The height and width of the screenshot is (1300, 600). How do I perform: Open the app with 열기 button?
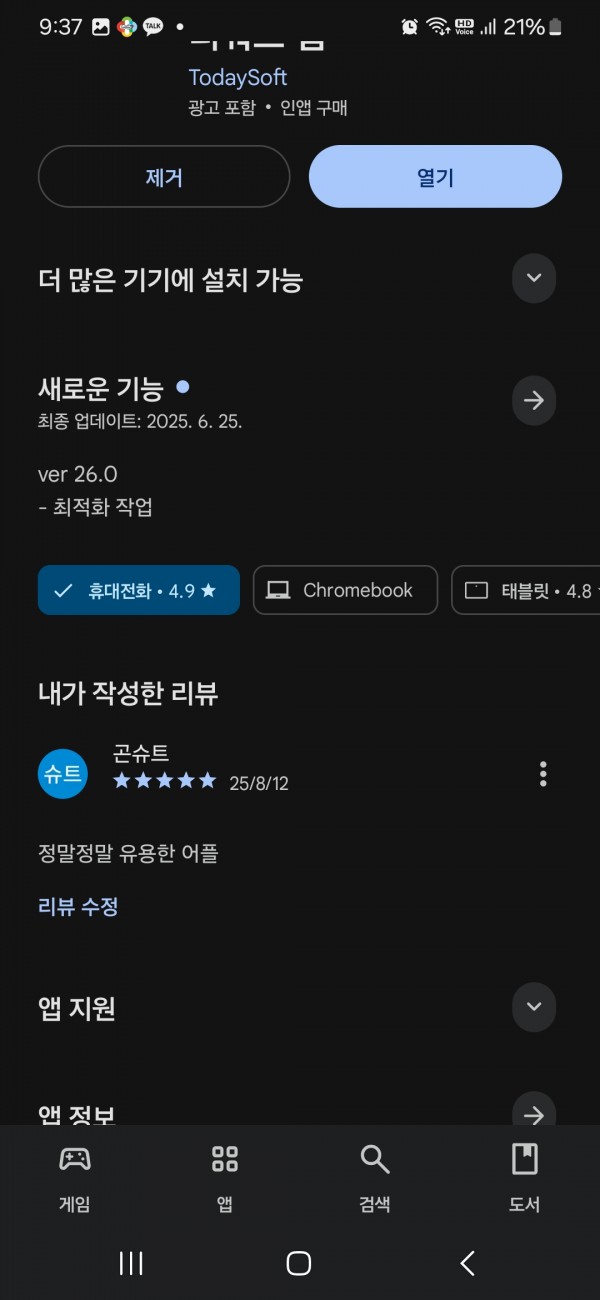435,177
